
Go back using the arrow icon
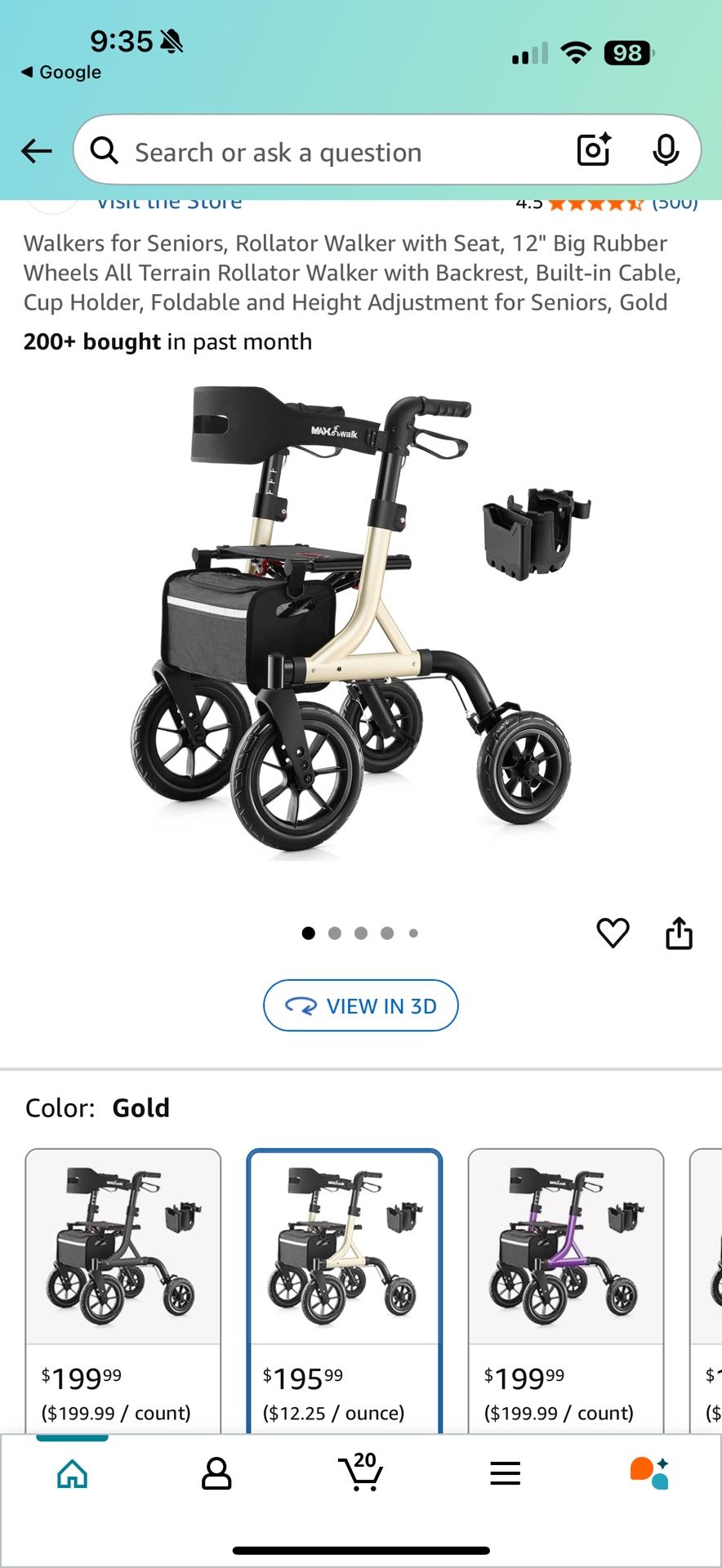tap(37, 150)
